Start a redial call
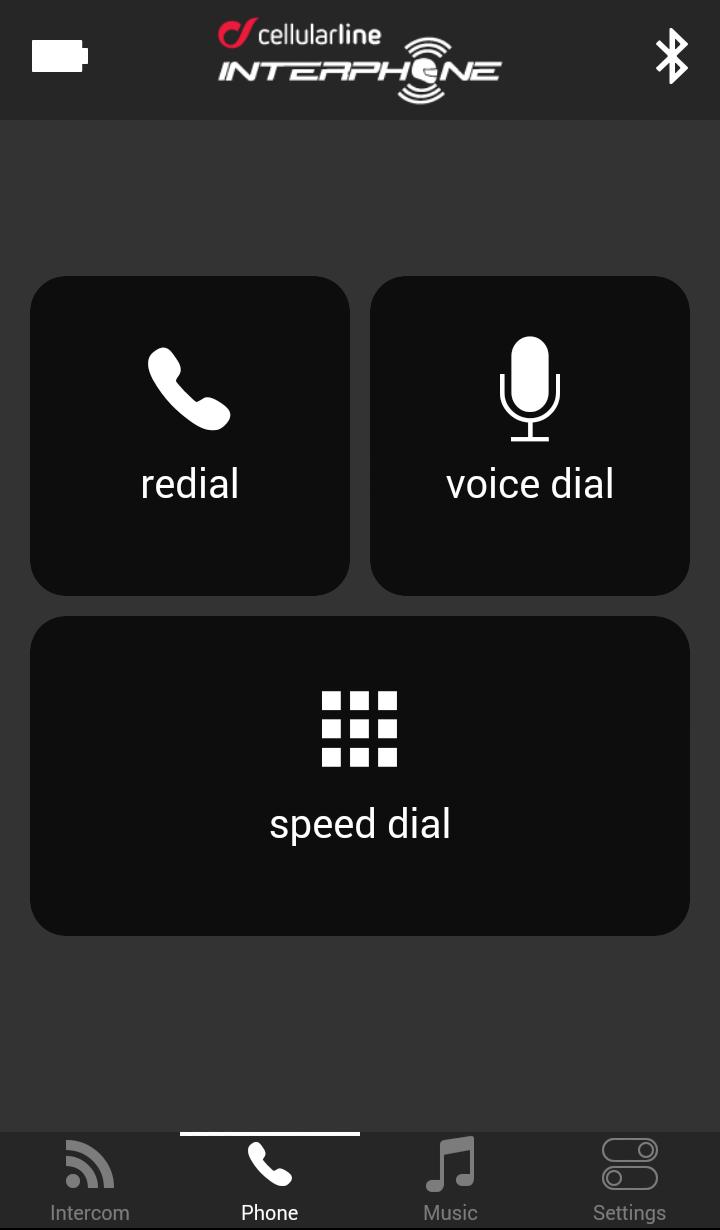The width and height of the screenshot is (720, 1230). [x=189, y=434]
